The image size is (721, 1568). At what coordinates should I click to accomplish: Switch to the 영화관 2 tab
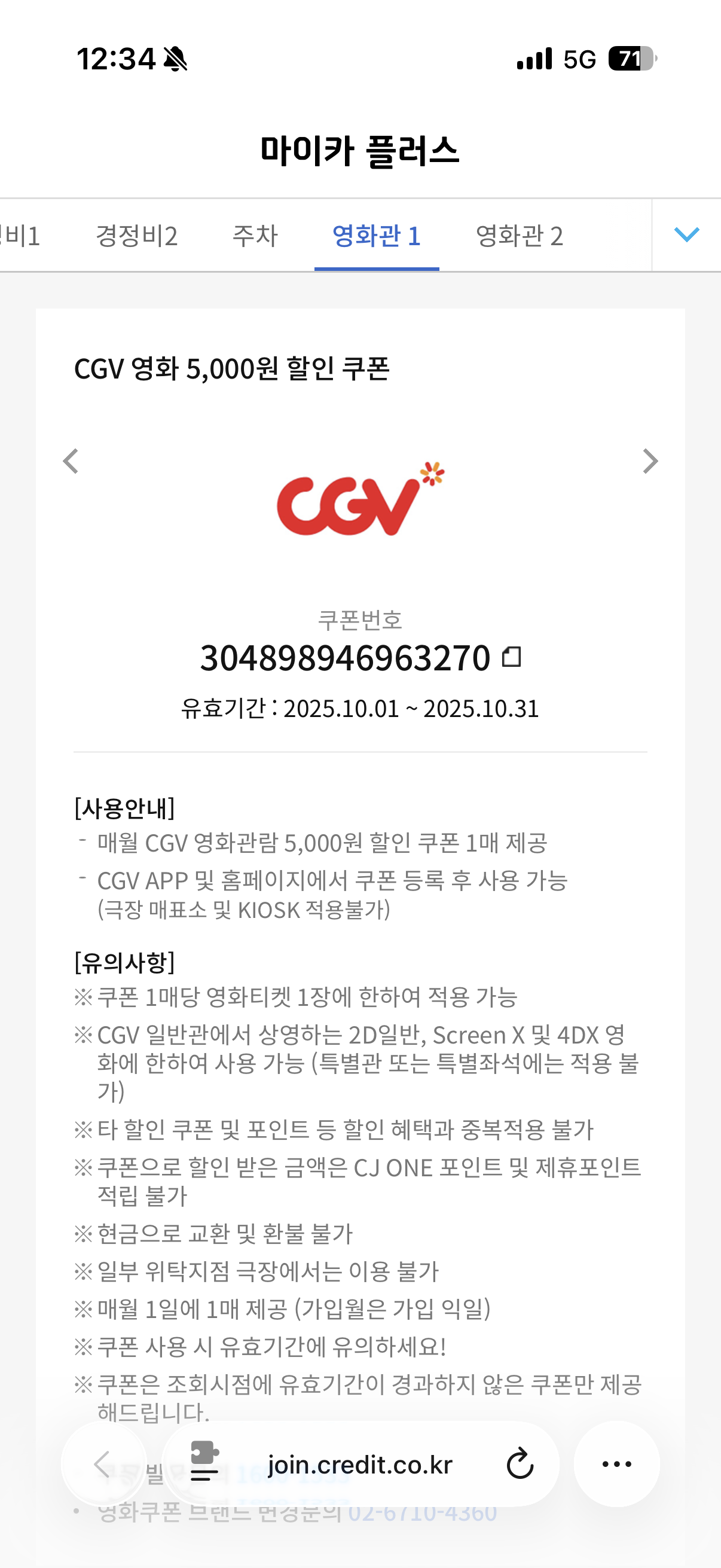(x=519, y=236)
